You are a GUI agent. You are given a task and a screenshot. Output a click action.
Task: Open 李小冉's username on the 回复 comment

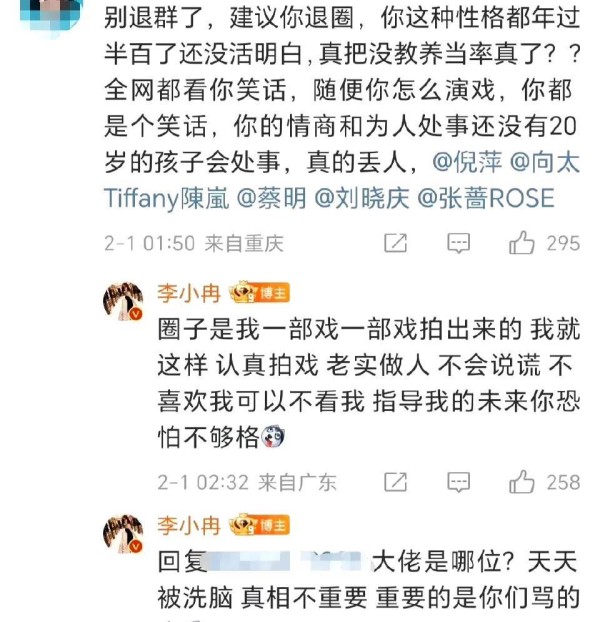(x=186, y=524)
